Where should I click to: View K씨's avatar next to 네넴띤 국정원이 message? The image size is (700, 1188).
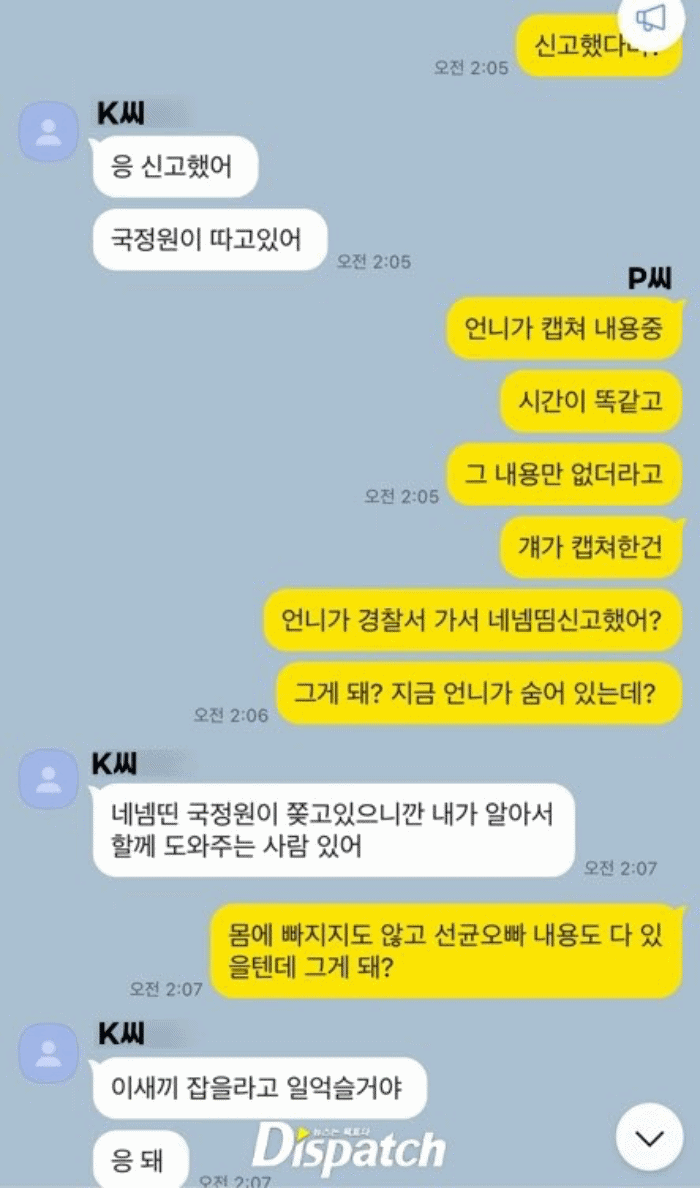tap(48, 779)
